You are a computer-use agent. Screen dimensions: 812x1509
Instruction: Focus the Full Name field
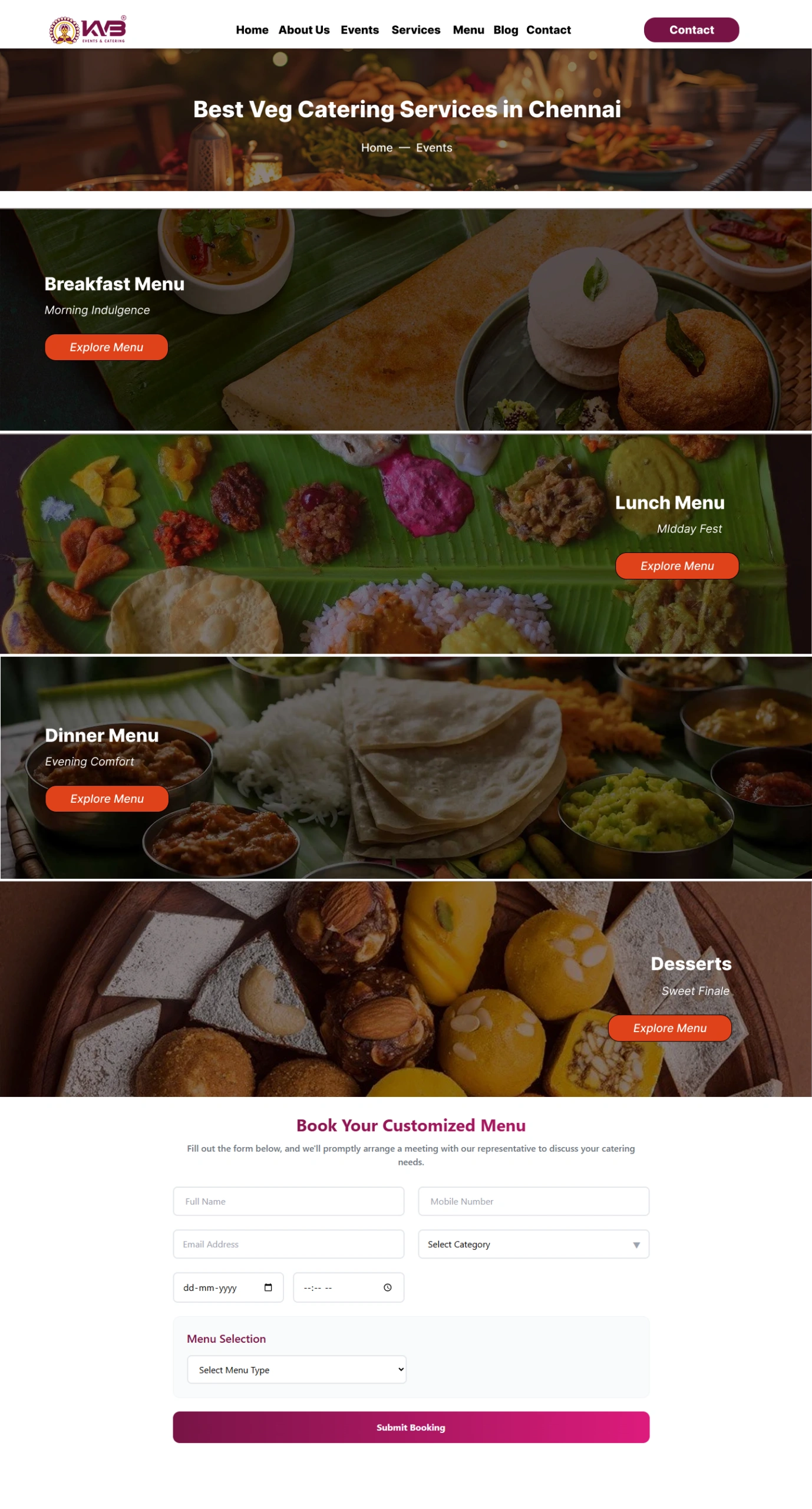coord(288,1201)
